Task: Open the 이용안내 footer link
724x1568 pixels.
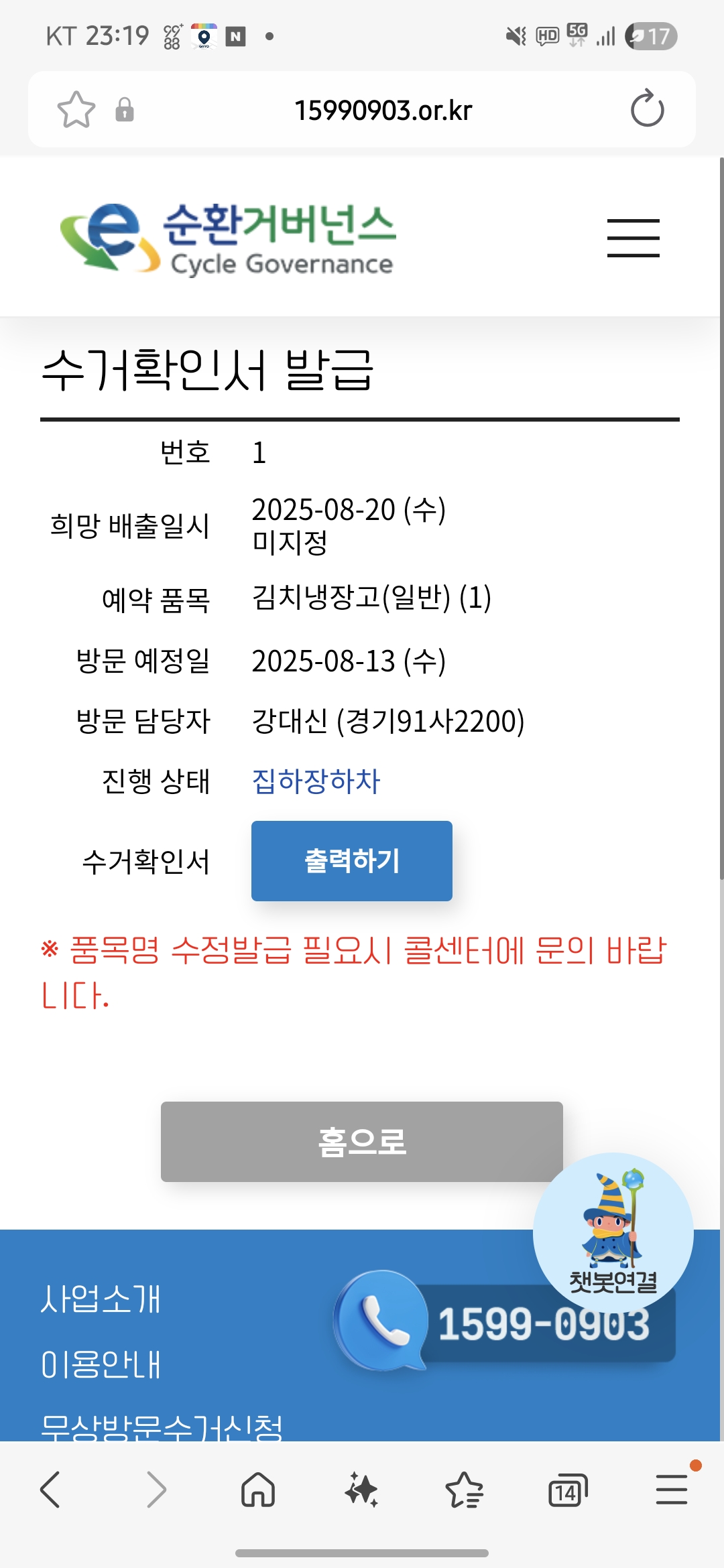Action: (101, 1365)
